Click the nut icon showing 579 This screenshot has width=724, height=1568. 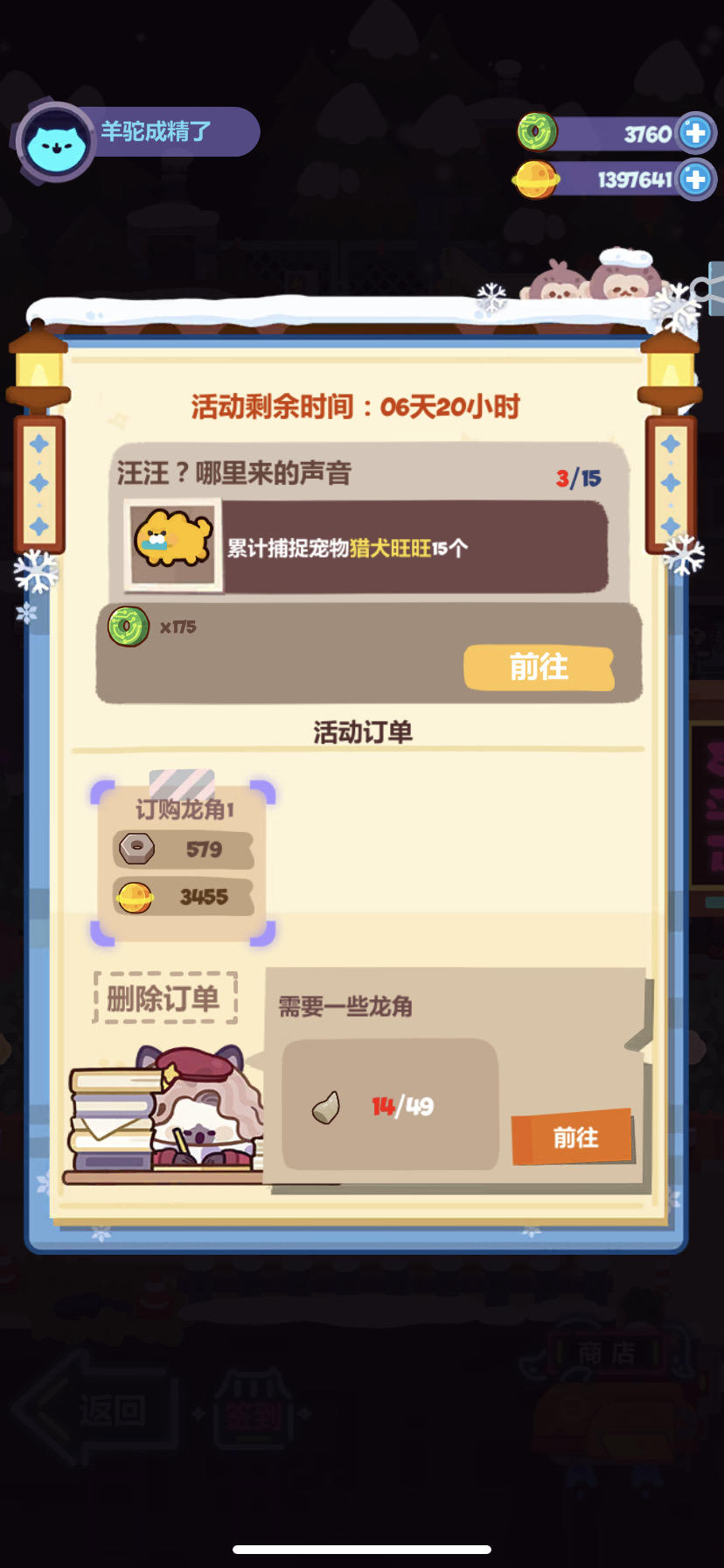[x=135, y=847]
